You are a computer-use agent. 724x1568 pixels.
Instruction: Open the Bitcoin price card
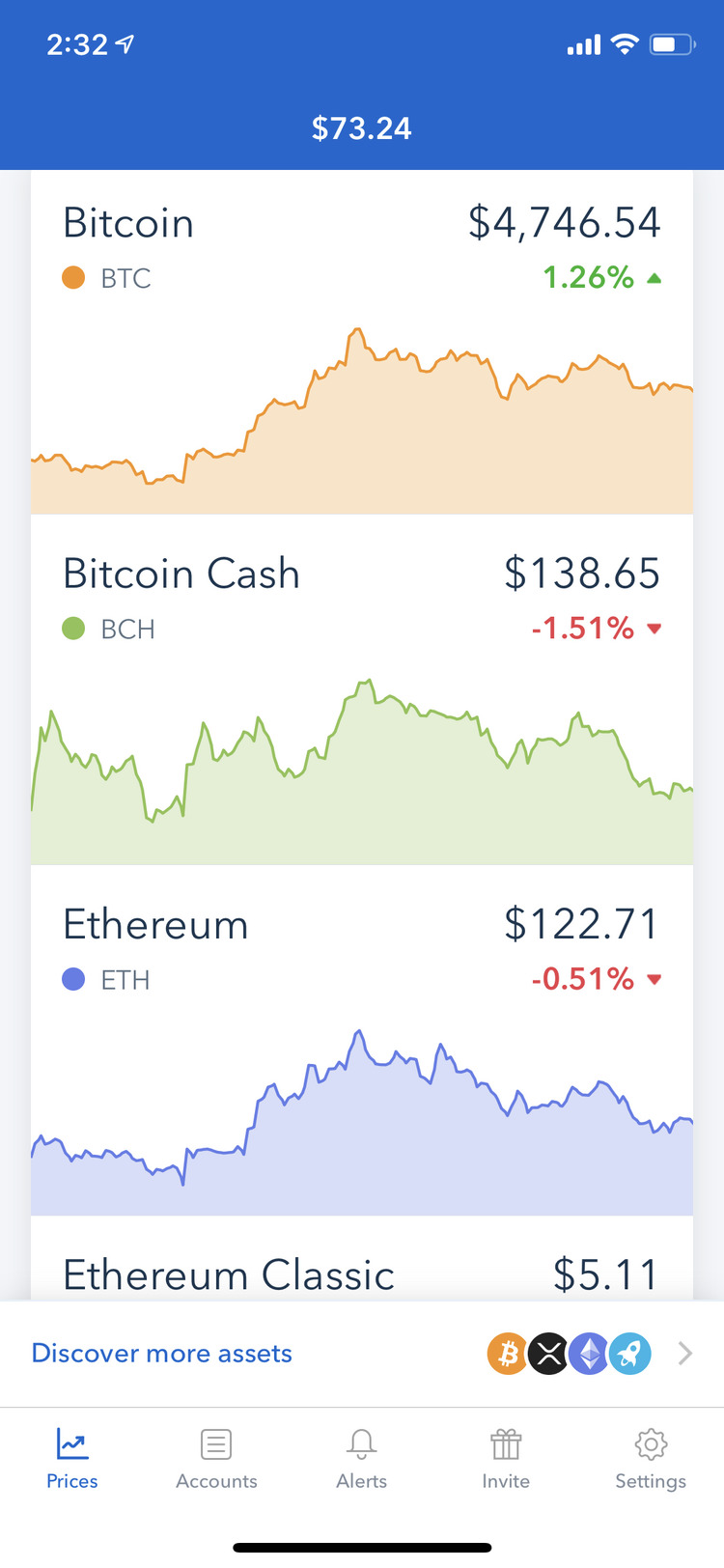(362, 343)
